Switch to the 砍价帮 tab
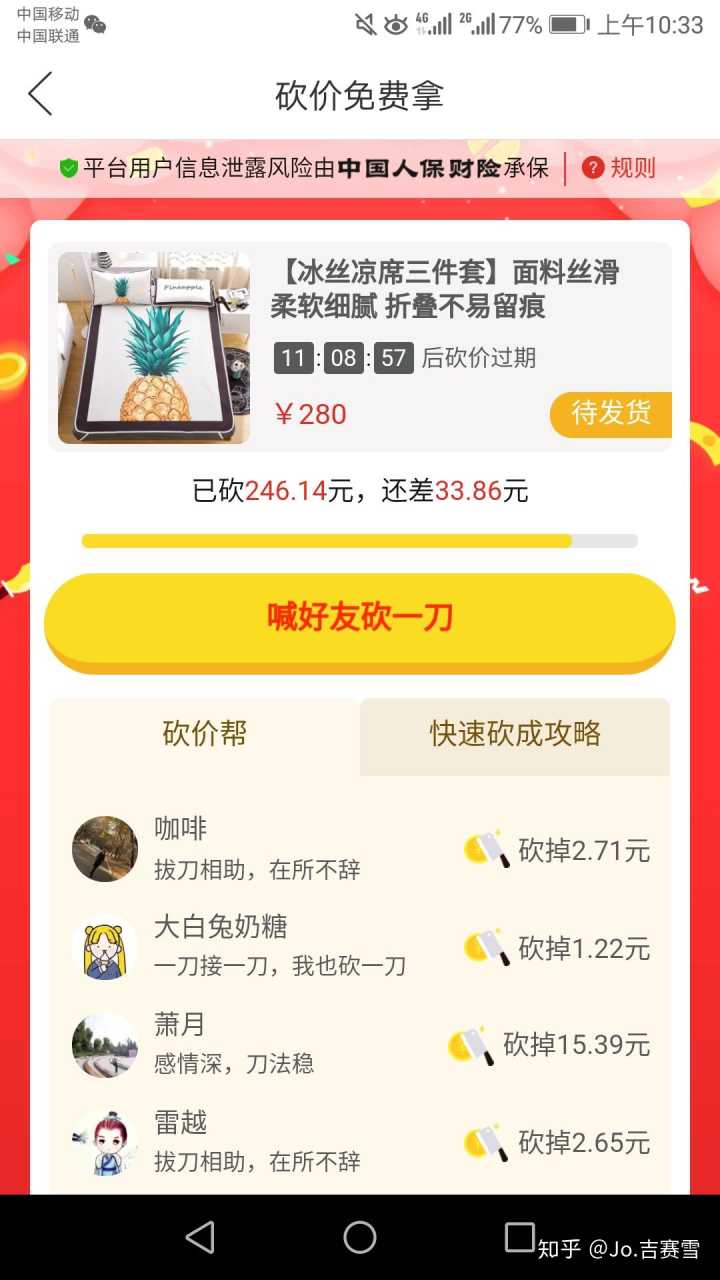This screenshot has width=720, height=1280. click(204, 734)
